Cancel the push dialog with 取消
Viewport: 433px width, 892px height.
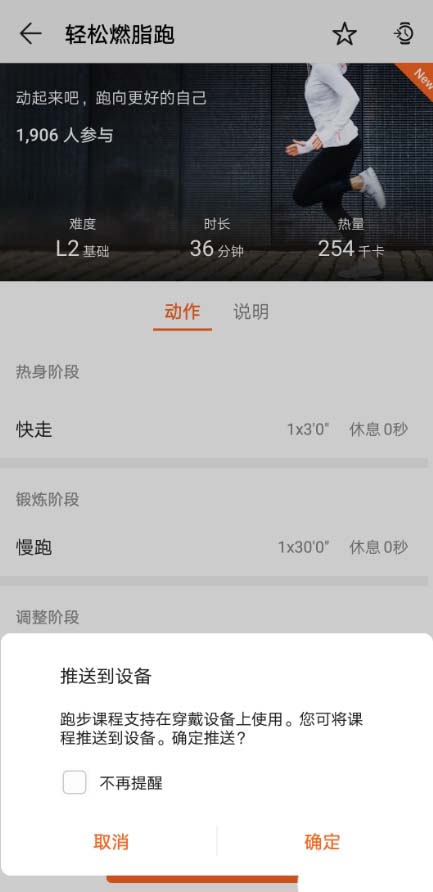coord(111,841)
